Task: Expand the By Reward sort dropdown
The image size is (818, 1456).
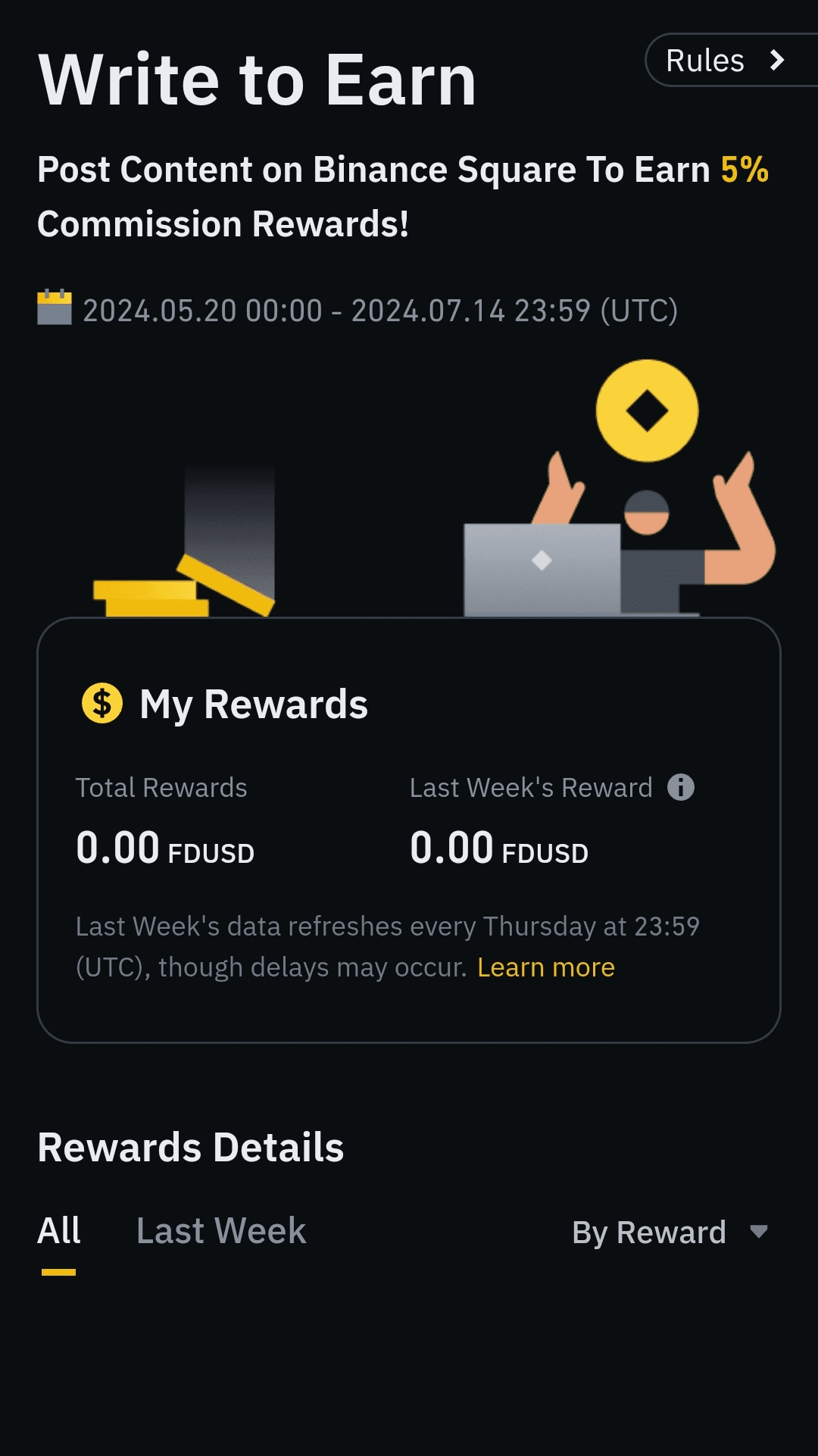Action: [670, 1233]
